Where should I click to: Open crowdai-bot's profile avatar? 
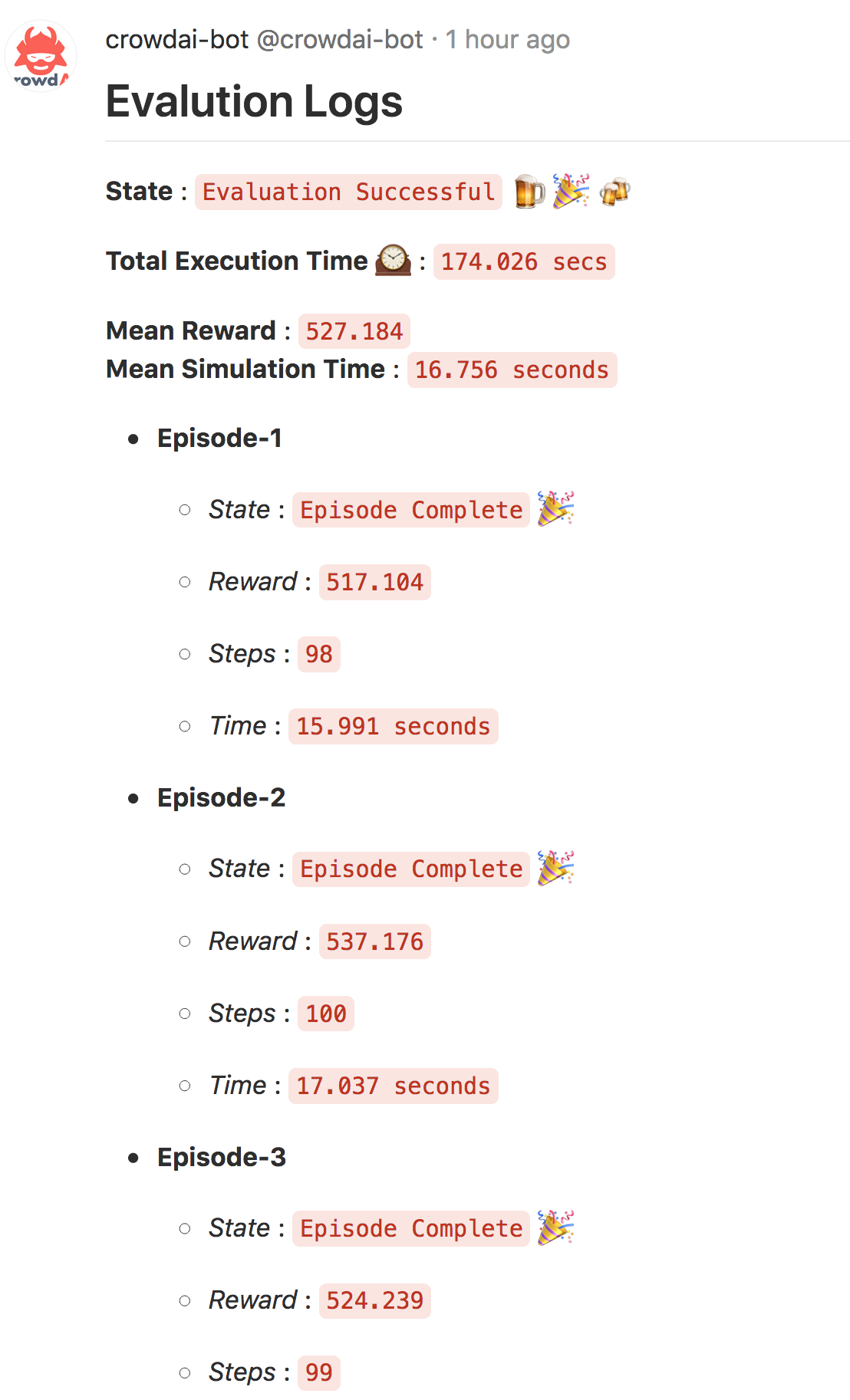point(41,56)
